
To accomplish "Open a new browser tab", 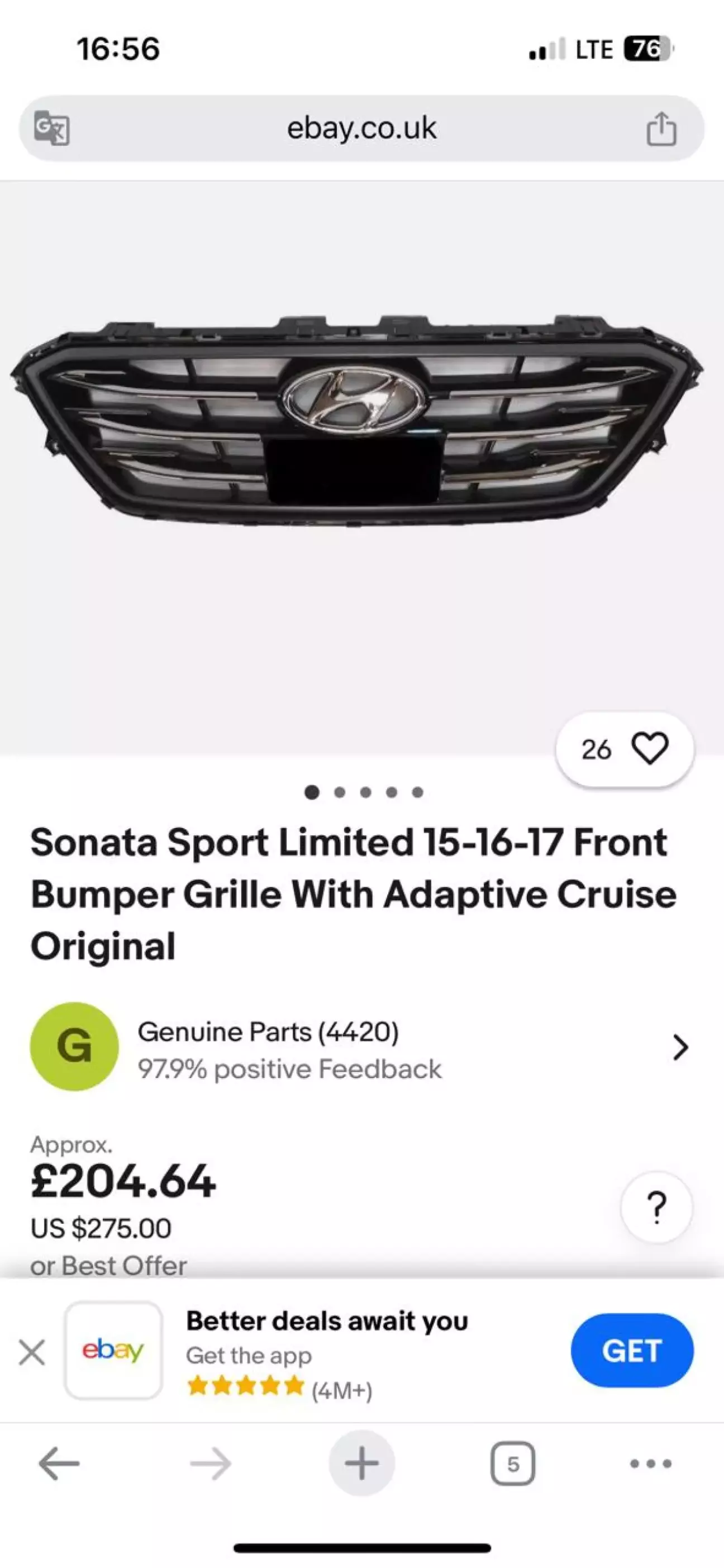I will coord(361,1464).
